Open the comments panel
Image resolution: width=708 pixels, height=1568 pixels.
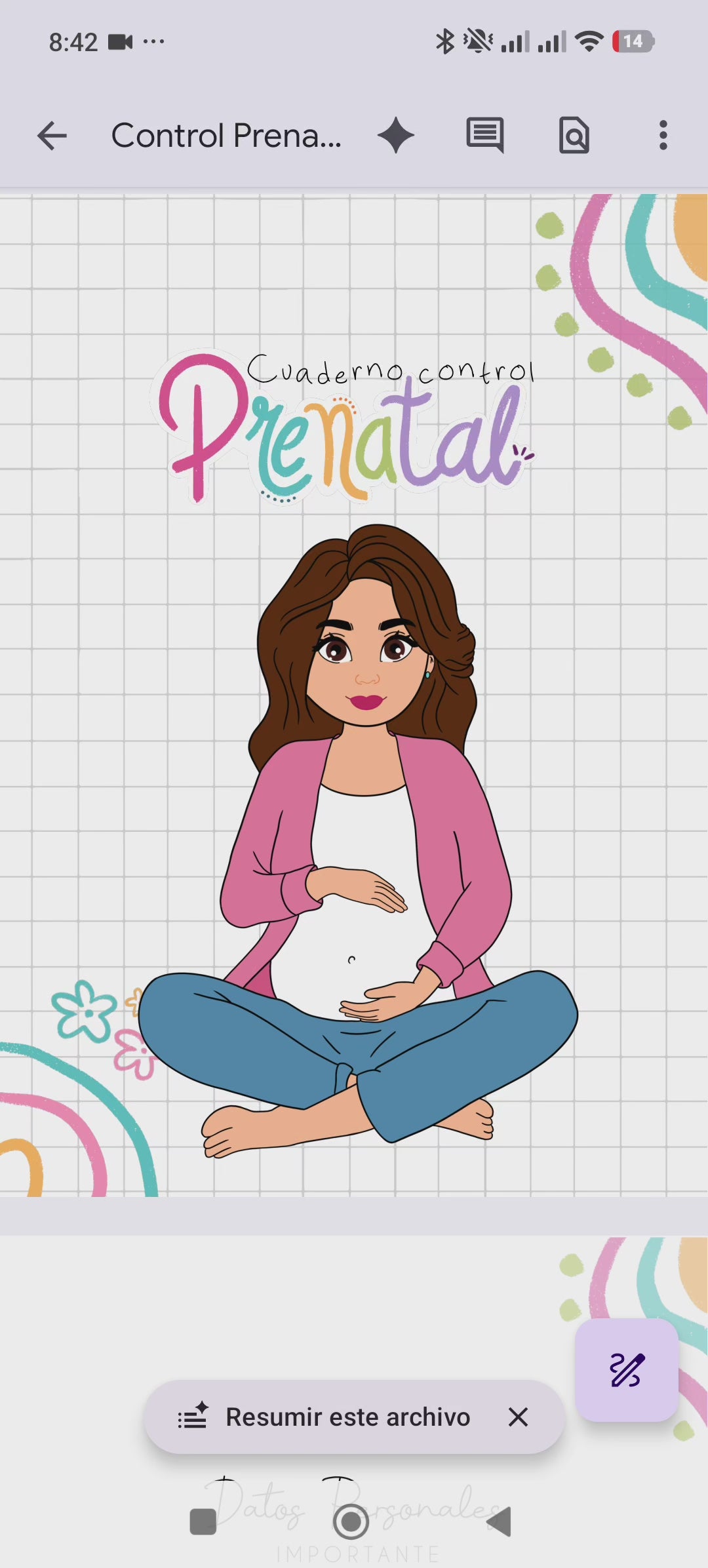coord(485,136)
